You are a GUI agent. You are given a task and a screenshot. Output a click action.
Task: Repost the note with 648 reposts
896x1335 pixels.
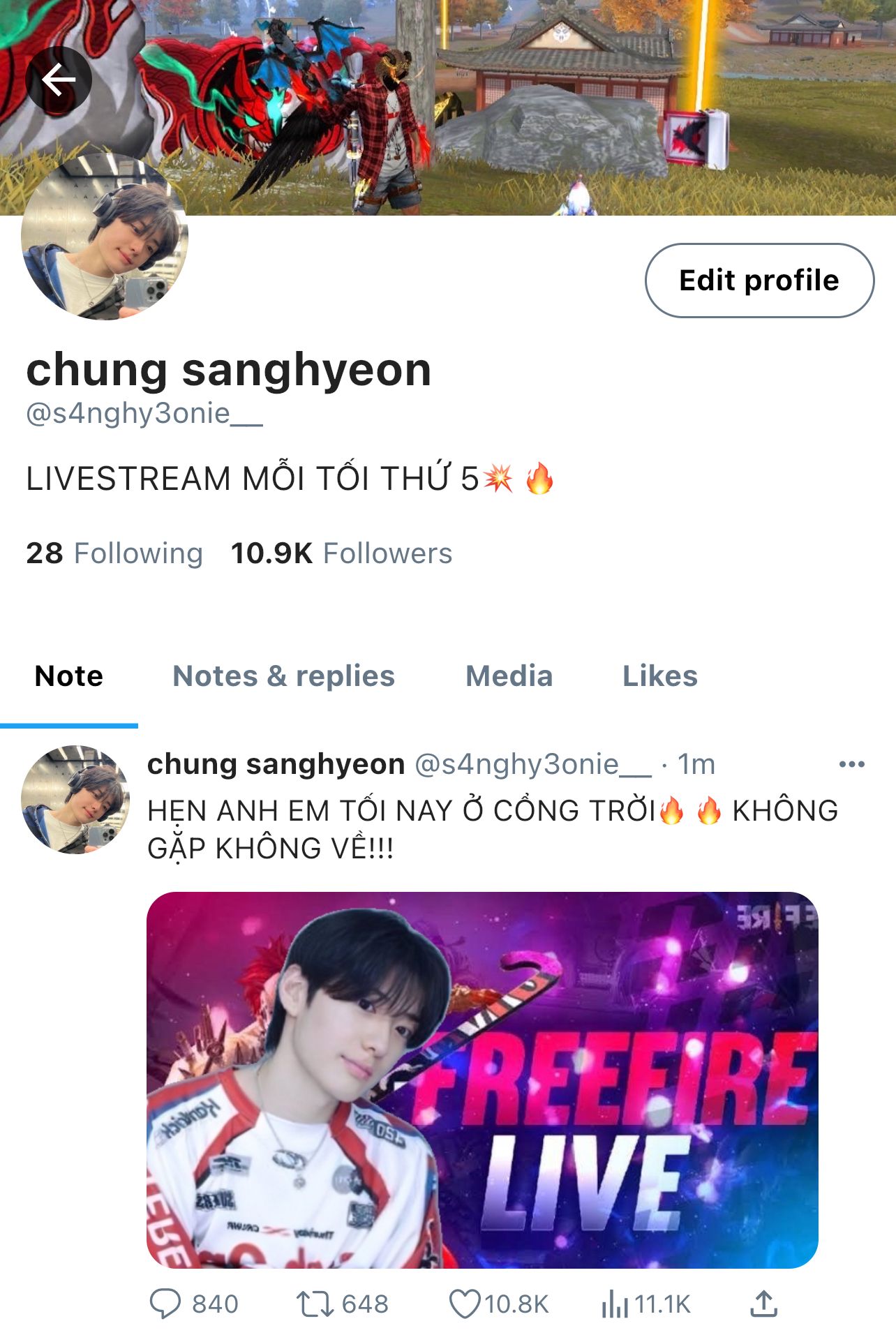click(x=314, y=1303)
